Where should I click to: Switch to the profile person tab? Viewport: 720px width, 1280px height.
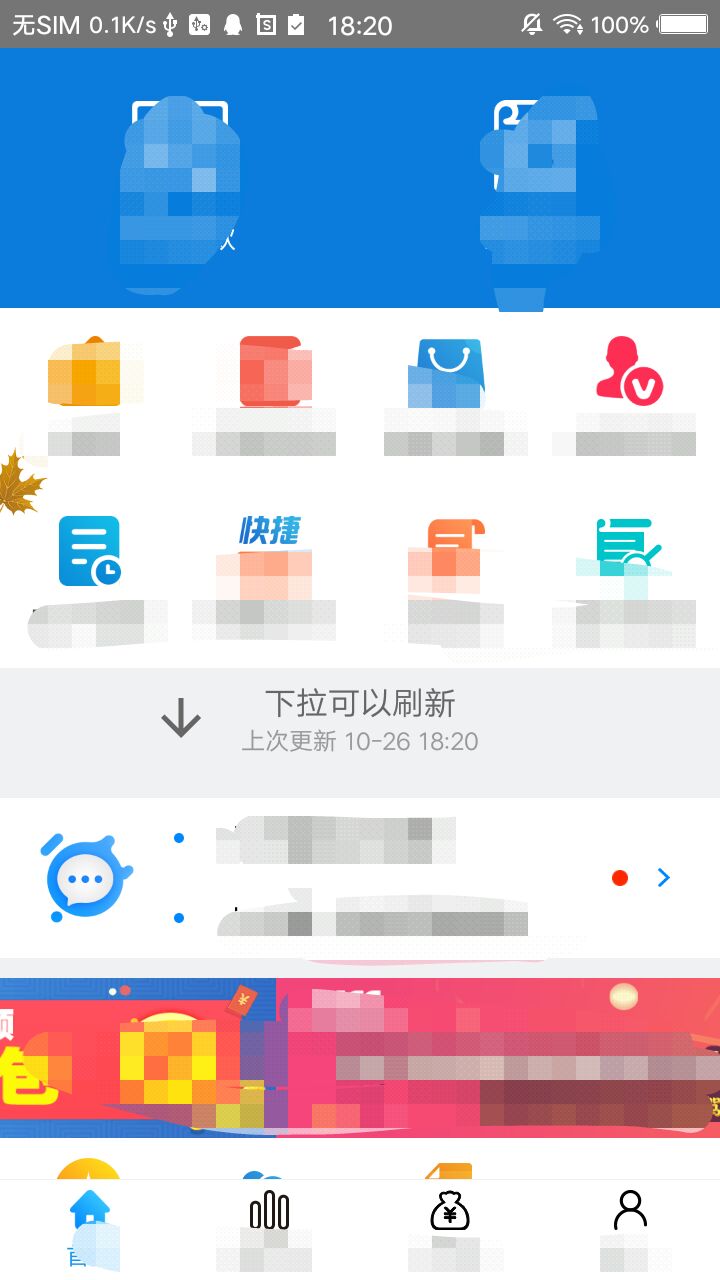(630, 1225)
